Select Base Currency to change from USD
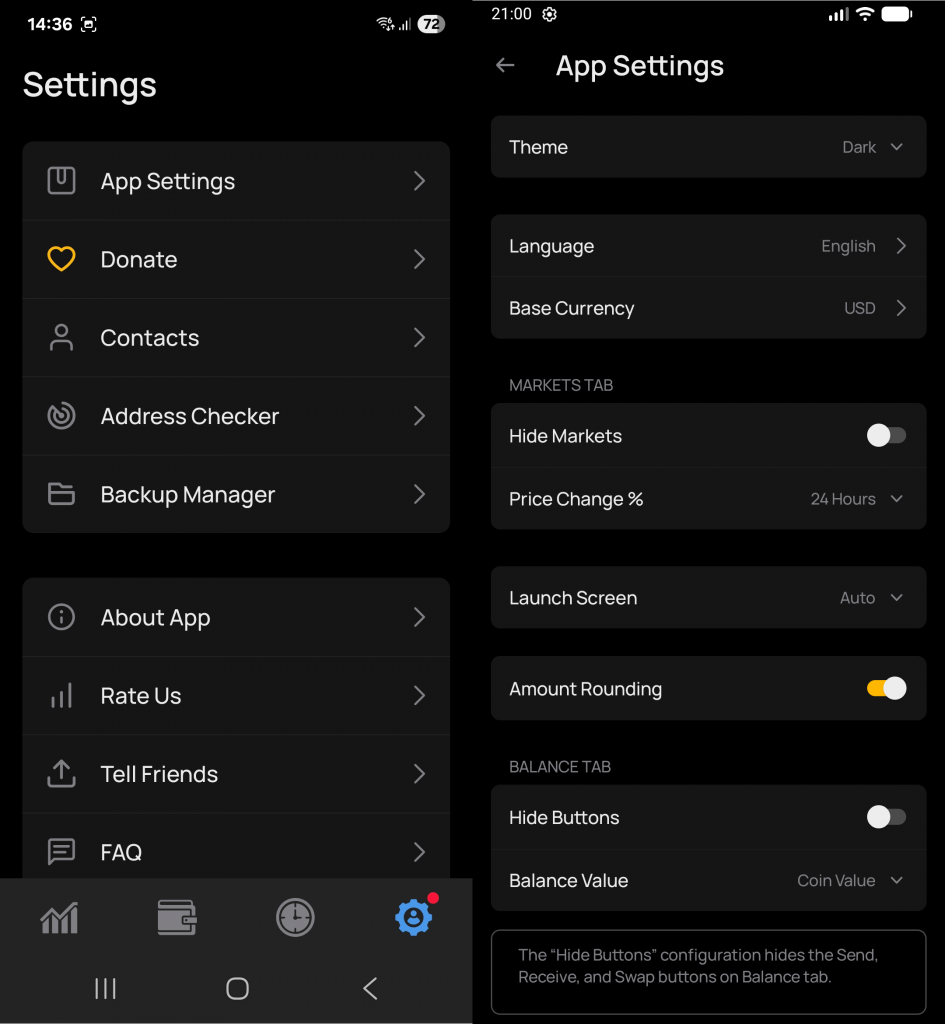Screen dimensions: 945x1024 [x=708, y=308]
